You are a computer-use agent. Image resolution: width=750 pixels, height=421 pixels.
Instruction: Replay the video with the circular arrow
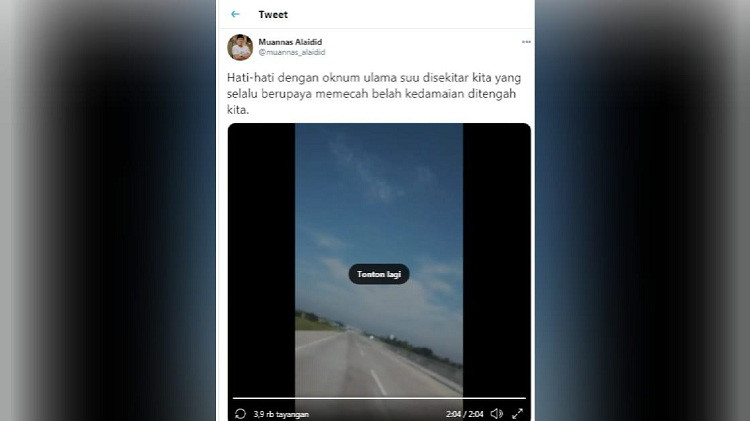(240, 413)
